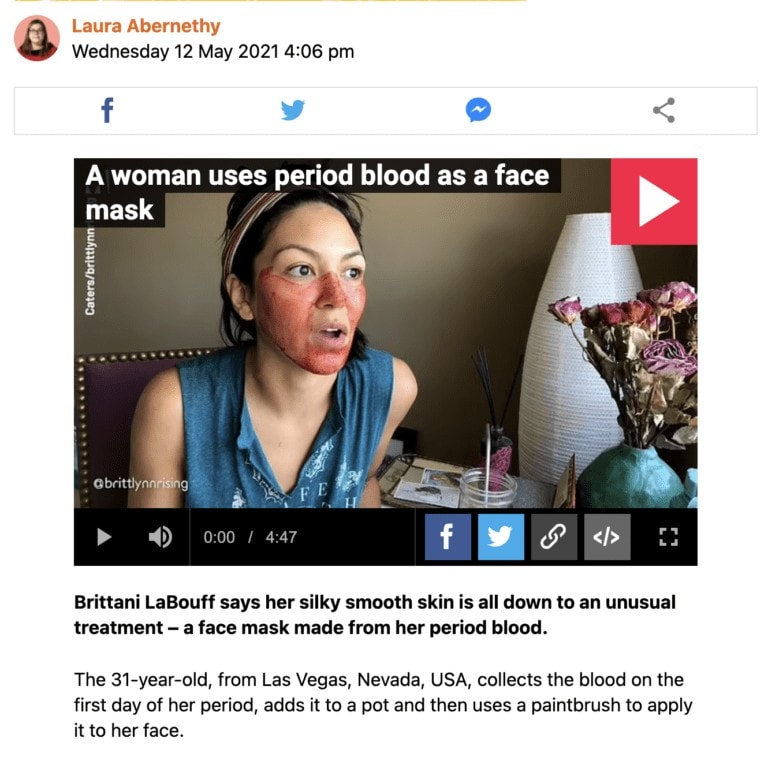Share the video on Facebook
The width and height of the screenshot is (768, 768).
(x=447, y=537)
